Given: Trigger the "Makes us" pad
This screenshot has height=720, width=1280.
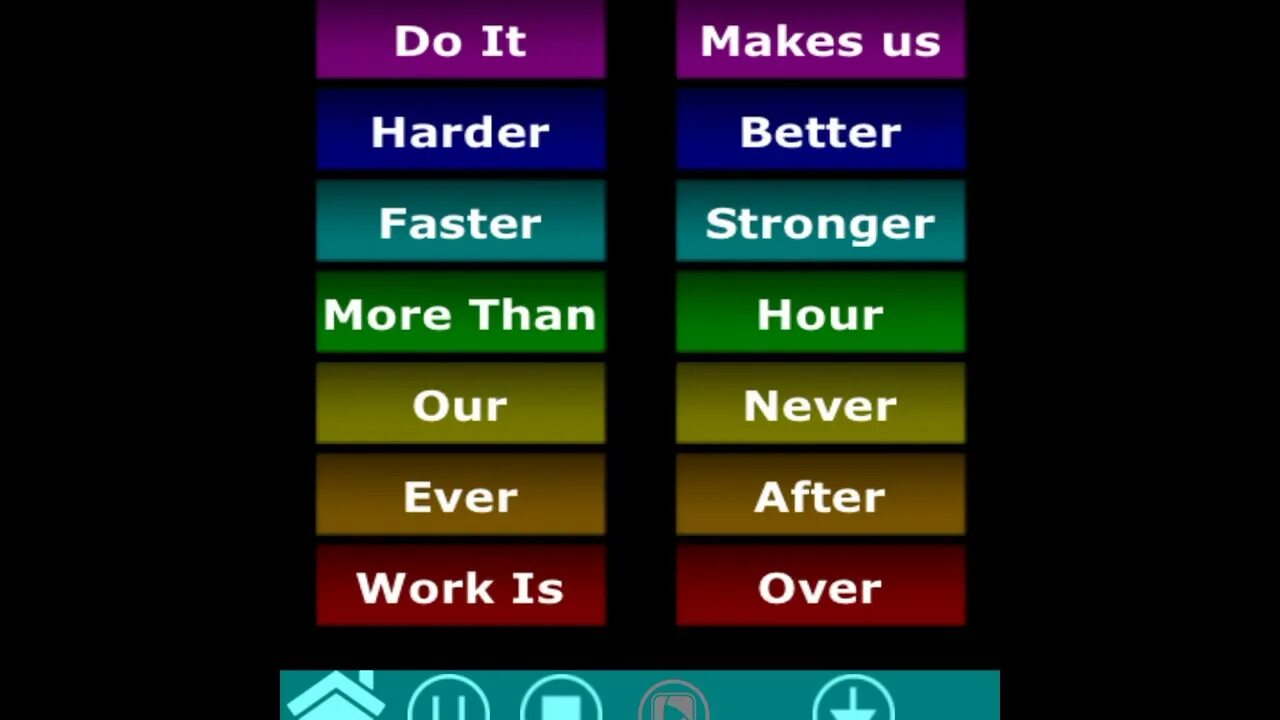Looking at the screenshot, I should (x=820, y=41).
